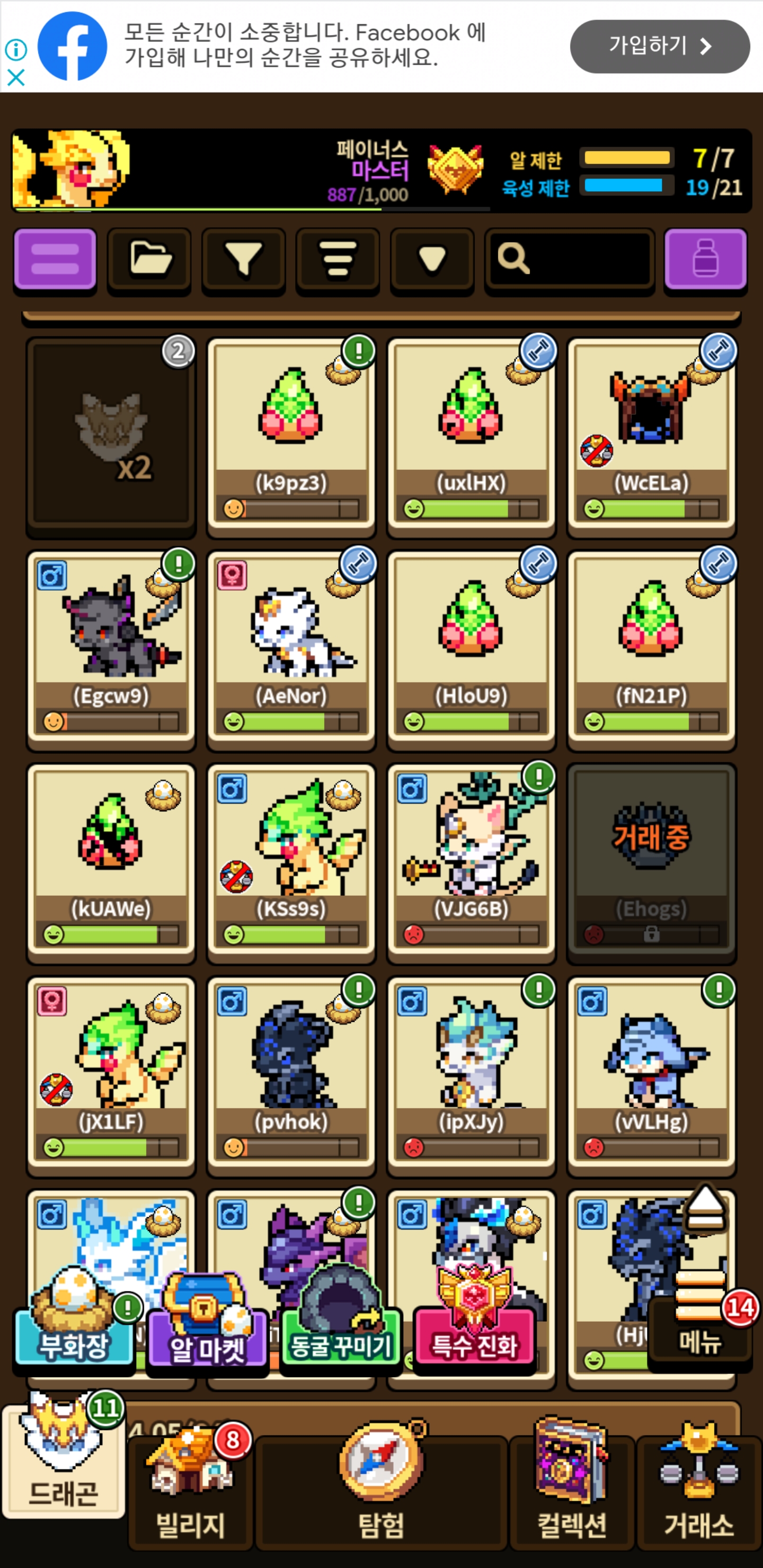
Task: Tap the 가입하기 button in the Facebook ad
Action: point(659,46)
